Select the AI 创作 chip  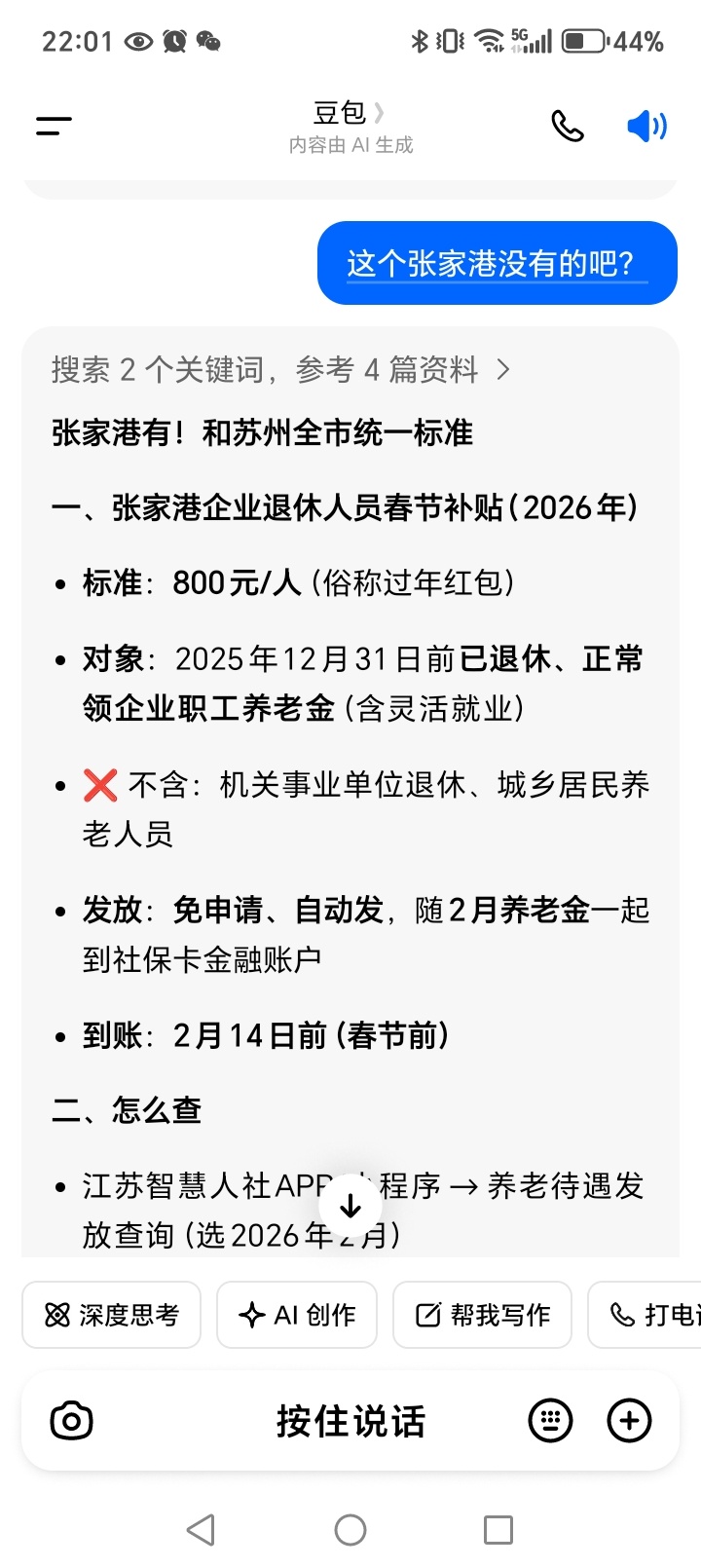pyautogui.click(x=297, y=1315)
